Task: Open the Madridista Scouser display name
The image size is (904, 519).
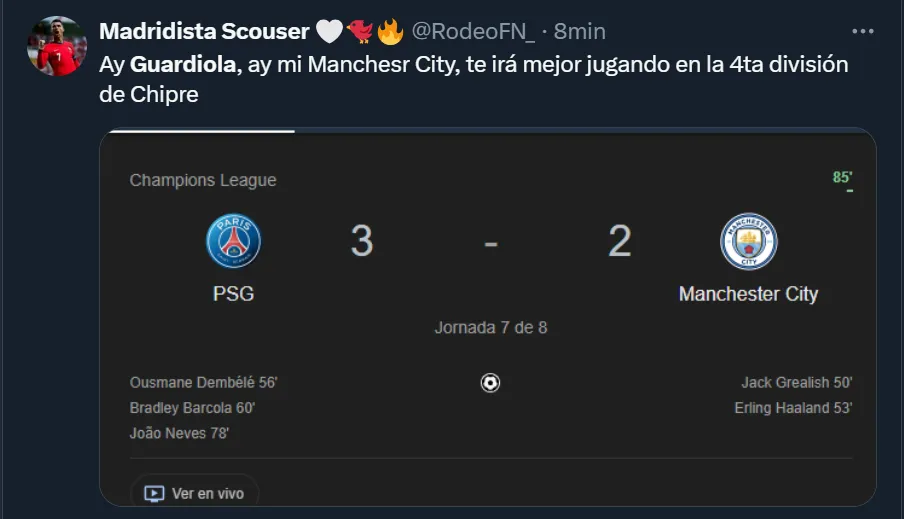Action: (204, 31)
